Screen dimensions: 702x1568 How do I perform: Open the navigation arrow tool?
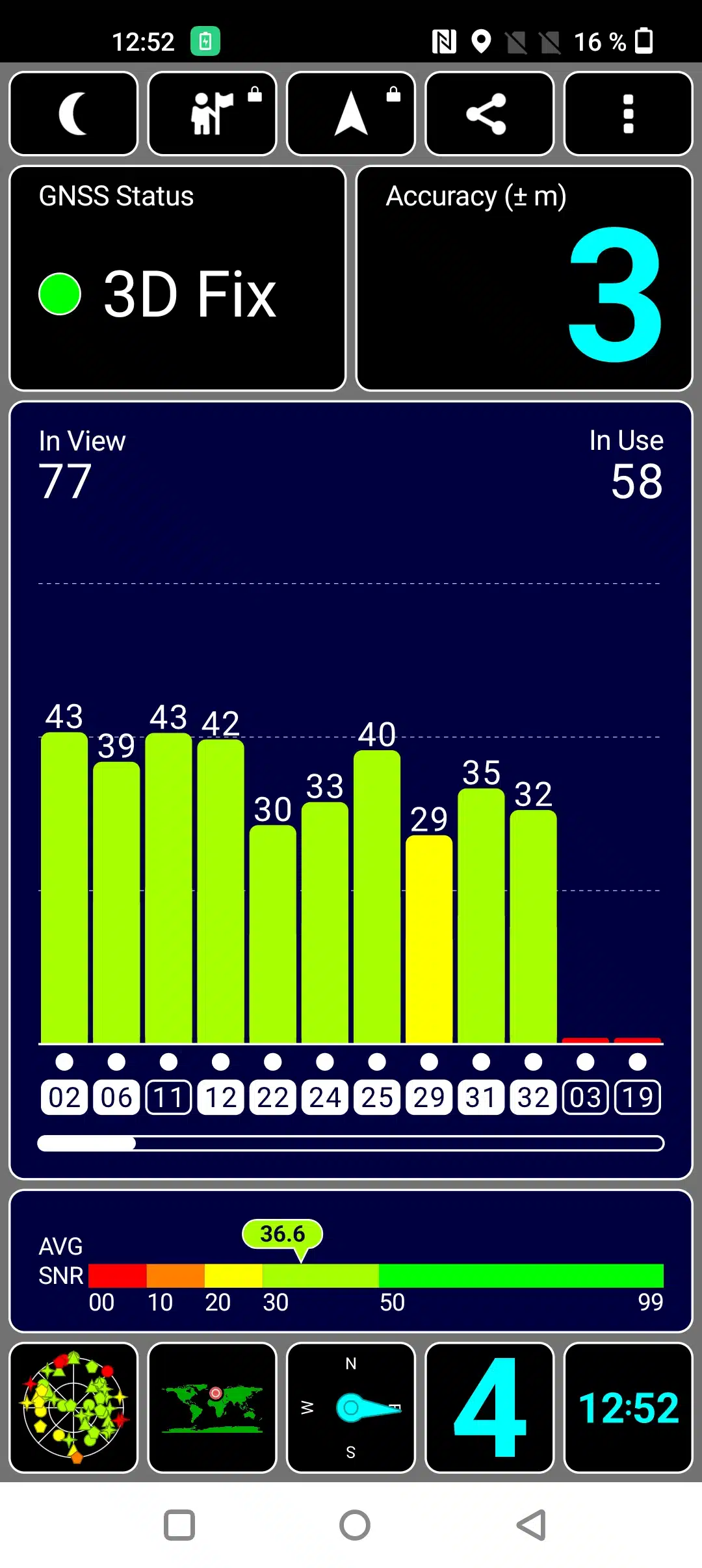(x=351, y=114)
